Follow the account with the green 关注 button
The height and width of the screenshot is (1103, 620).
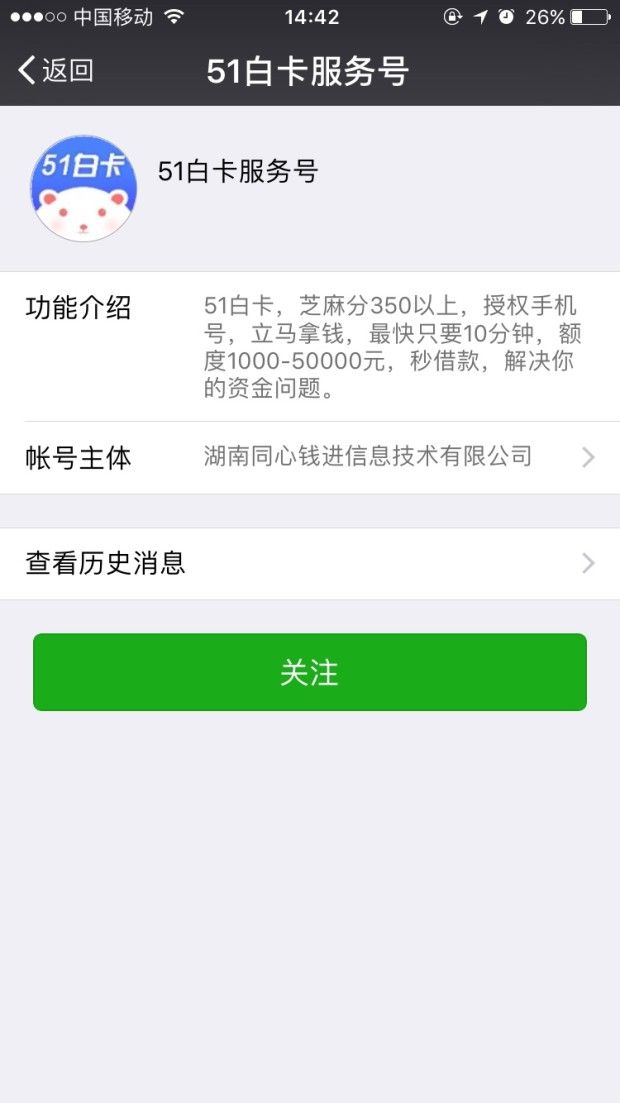[x=310, y=672]
